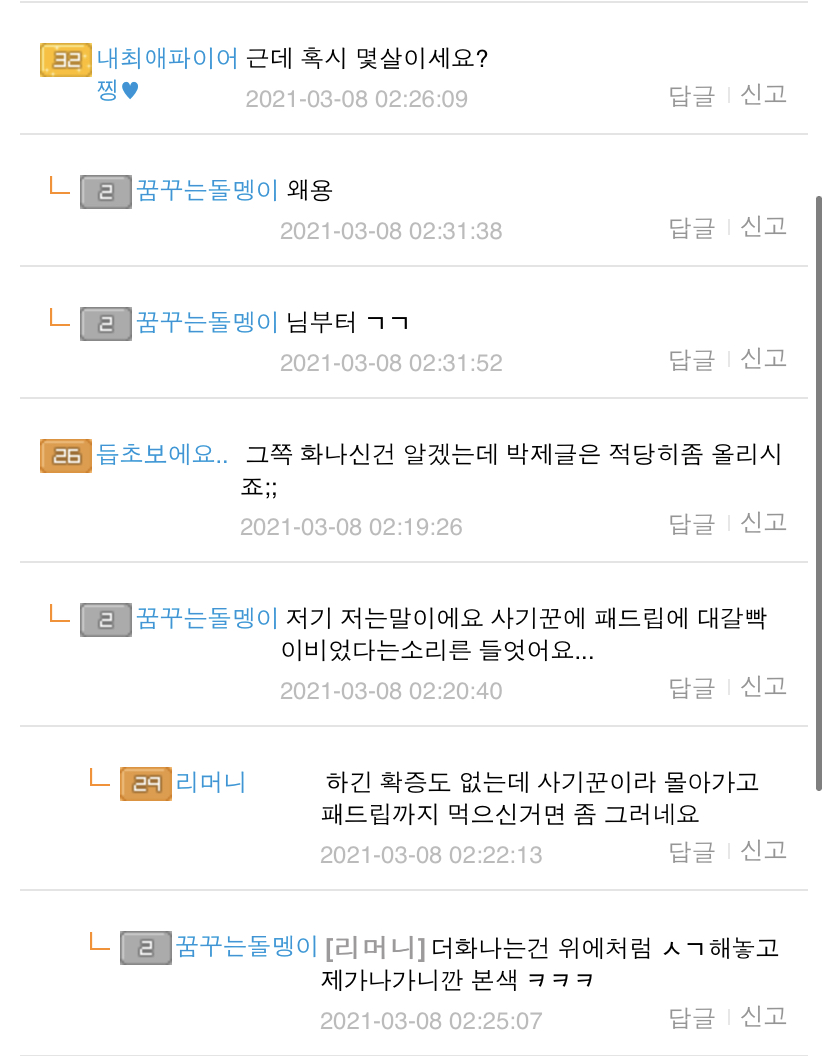Reply to the comment posted at 02:20:40

point(691,688)
